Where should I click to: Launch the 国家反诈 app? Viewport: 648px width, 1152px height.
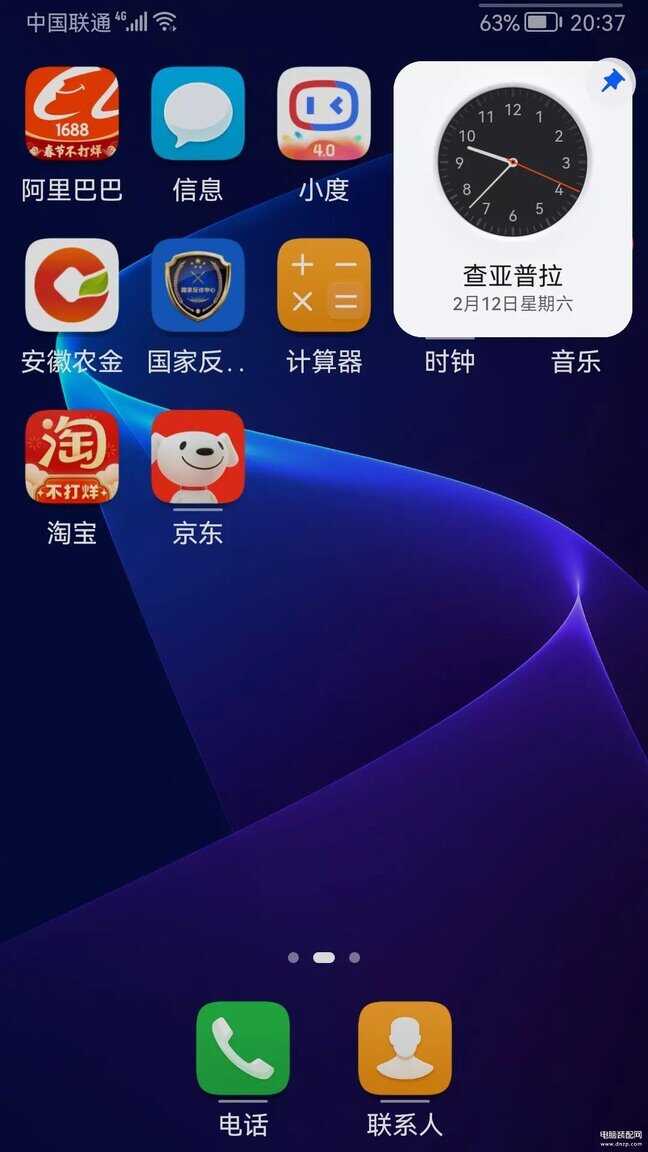point(198,286)
